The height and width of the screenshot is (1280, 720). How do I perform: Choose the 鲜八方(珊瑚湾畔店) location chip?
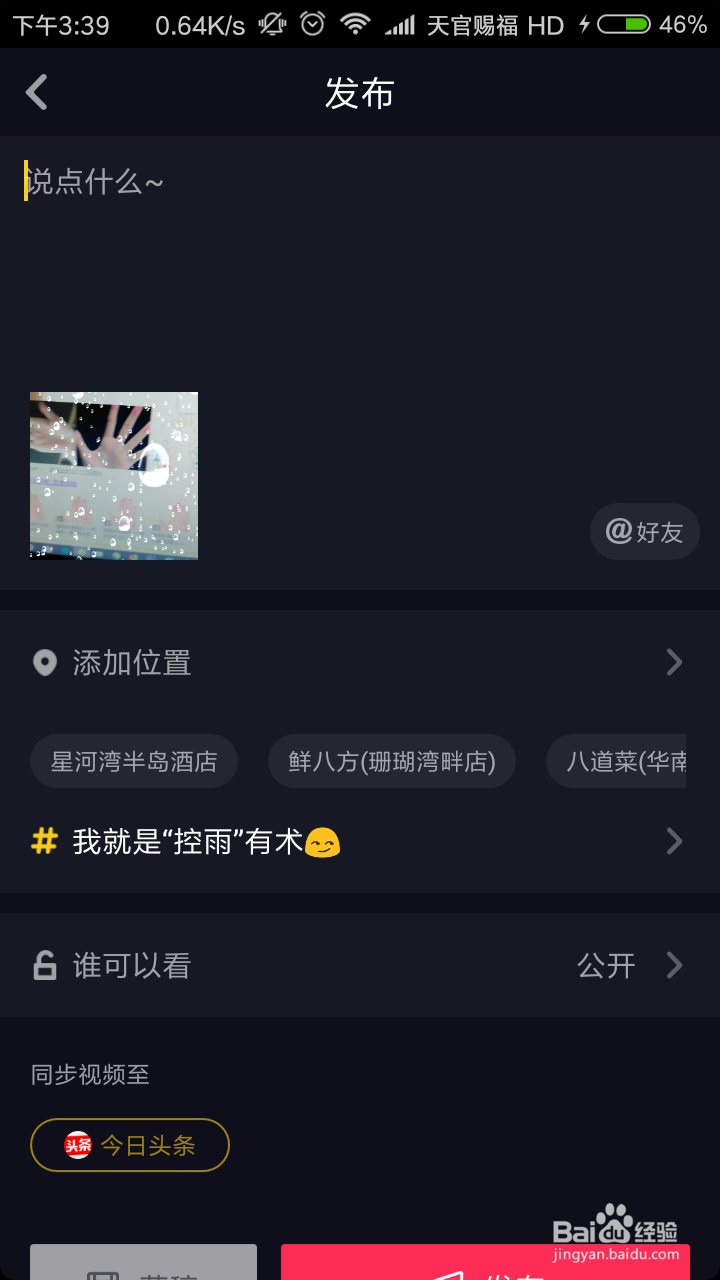click(x=392, y=761)
